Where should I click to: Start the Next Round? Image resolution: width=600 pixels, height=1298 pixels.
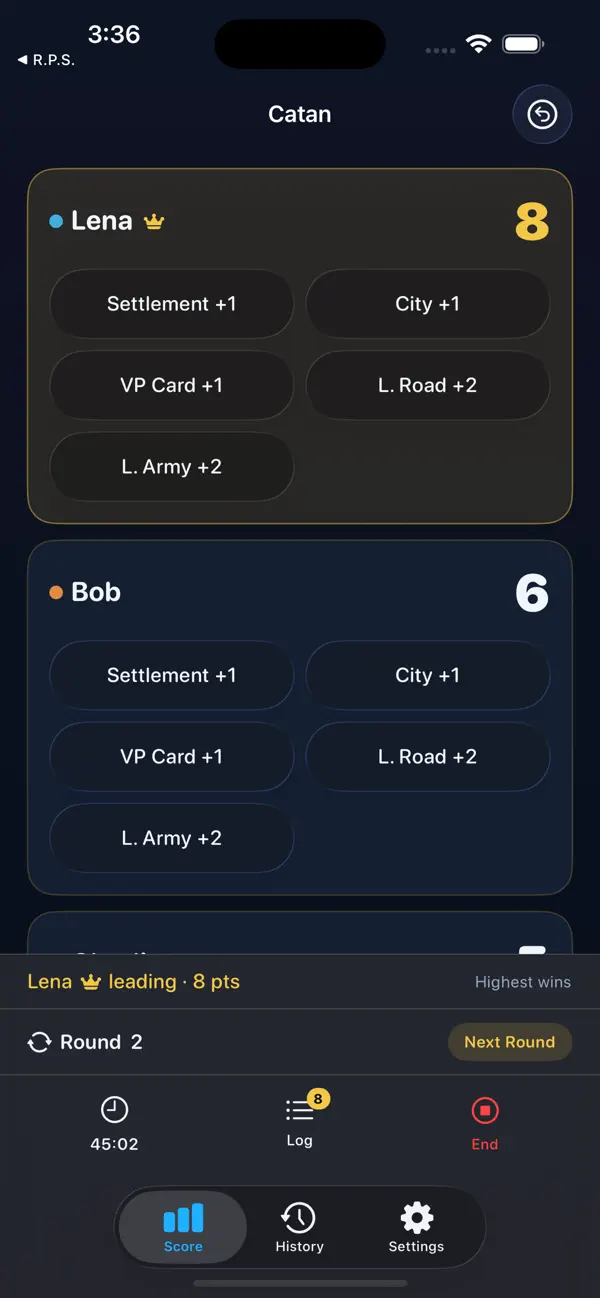pyautogui.click(x=509, y=1042)
